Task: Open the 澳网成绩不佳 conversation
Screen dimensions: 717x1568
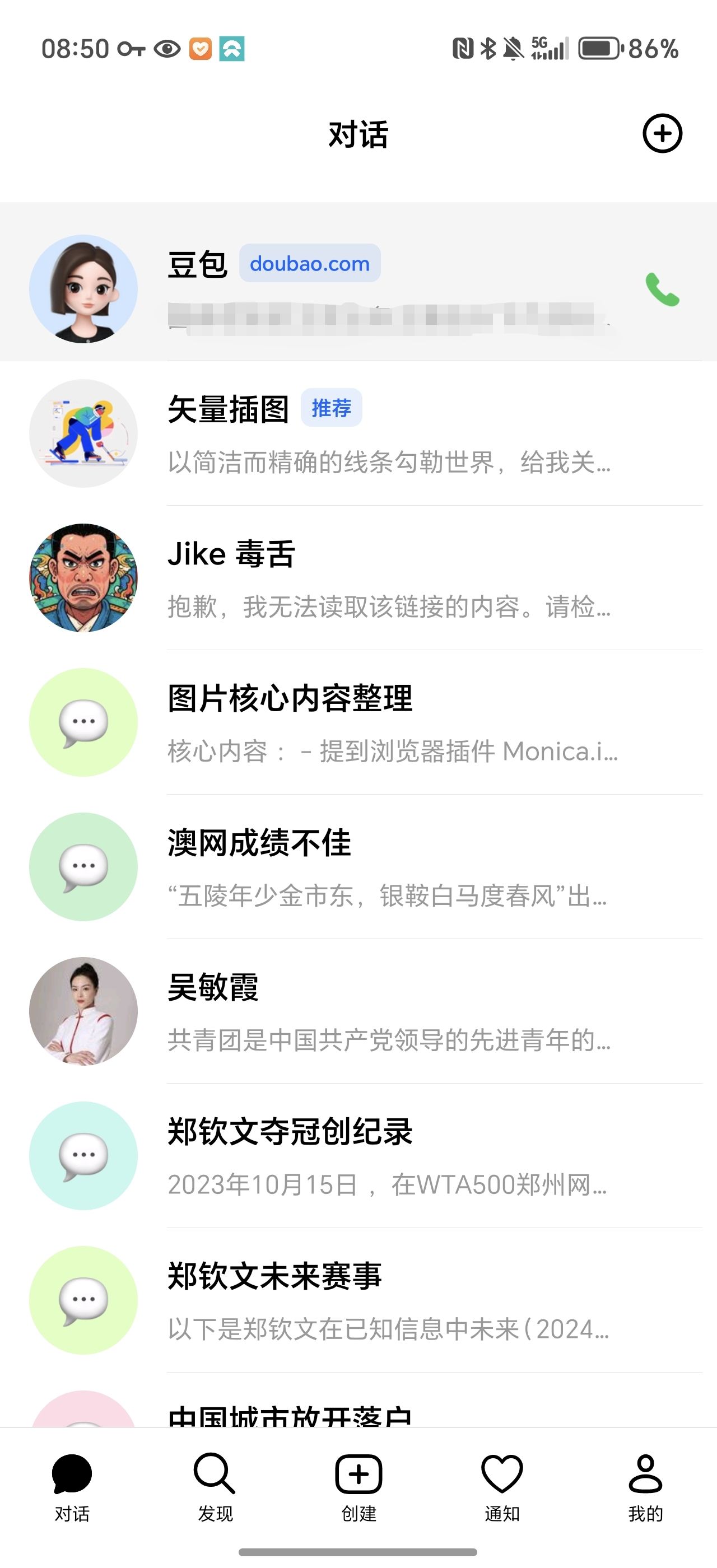Action: pyautogui.click(x=365, y=867)
